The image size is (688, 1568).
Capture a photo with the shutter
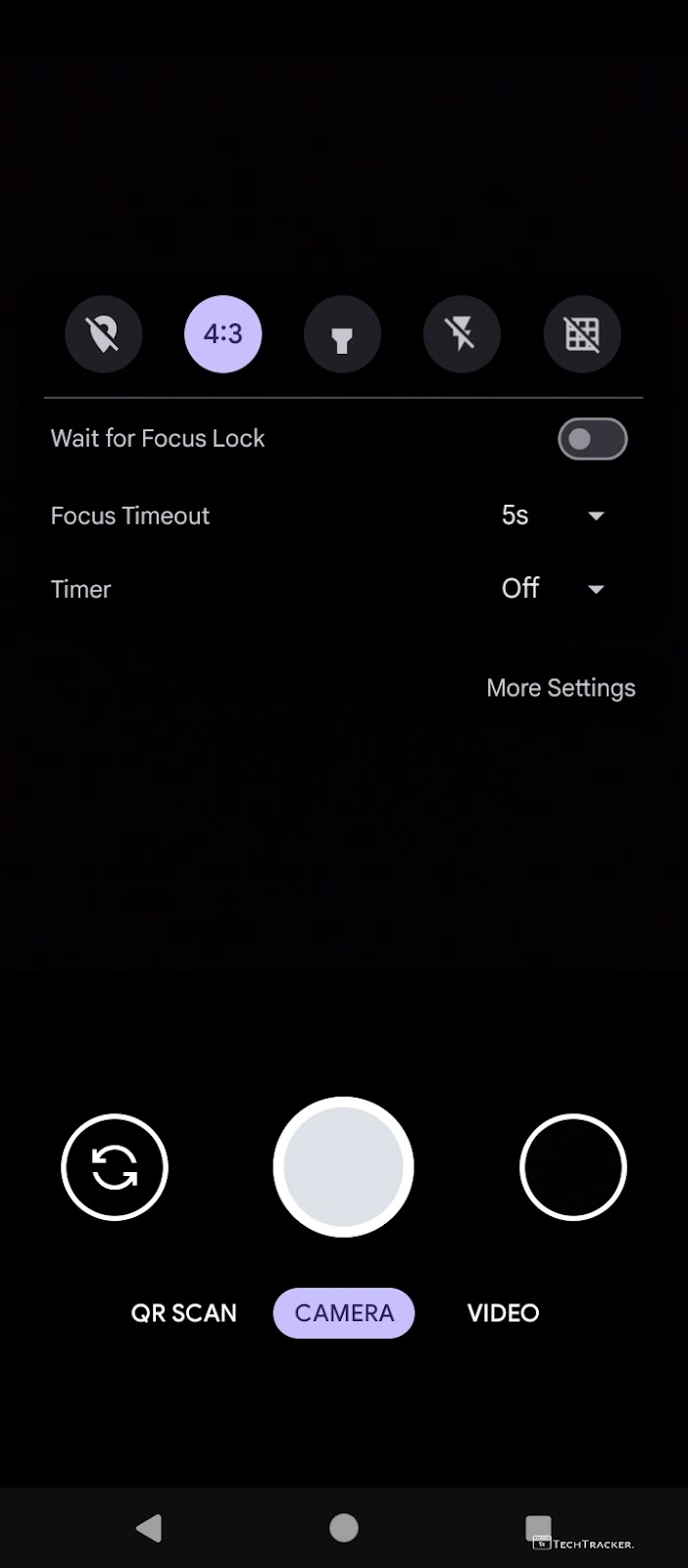pyautogui.click(x=343, y=1167)
